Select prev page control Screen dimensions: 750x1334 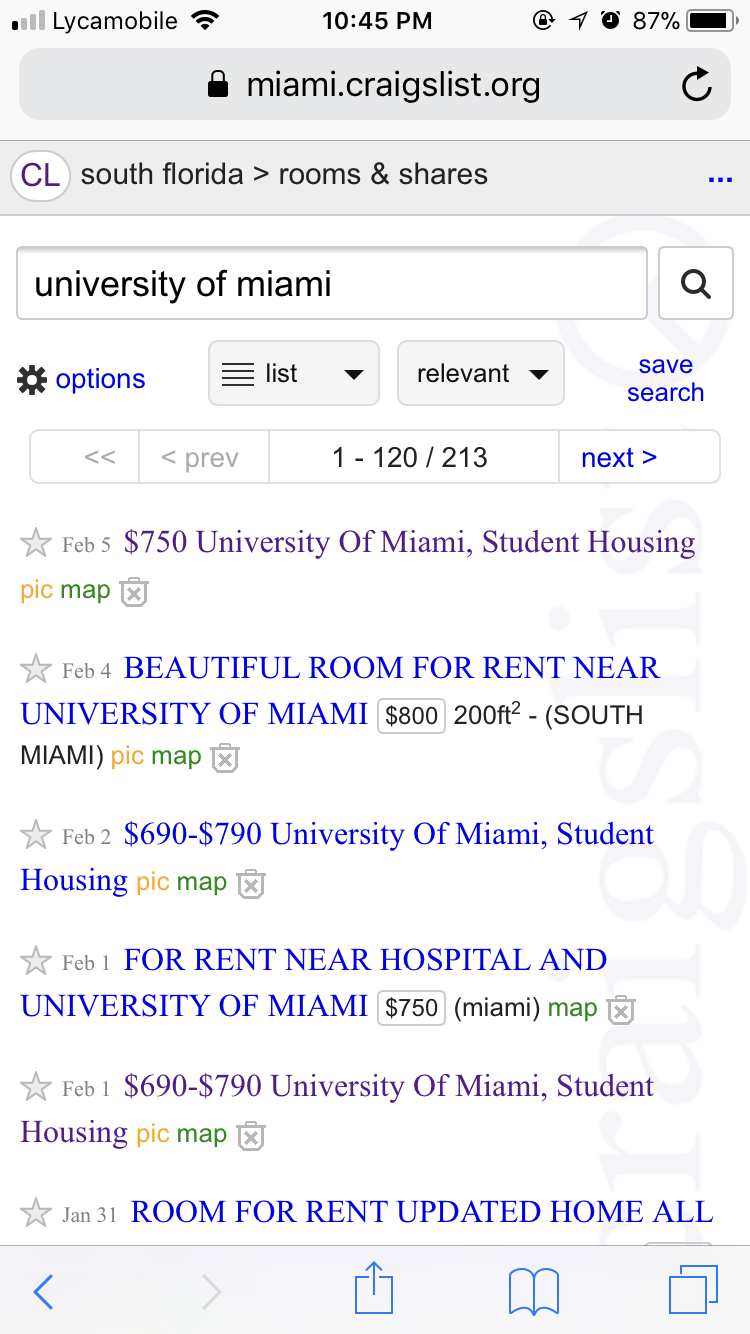[203, 457]
